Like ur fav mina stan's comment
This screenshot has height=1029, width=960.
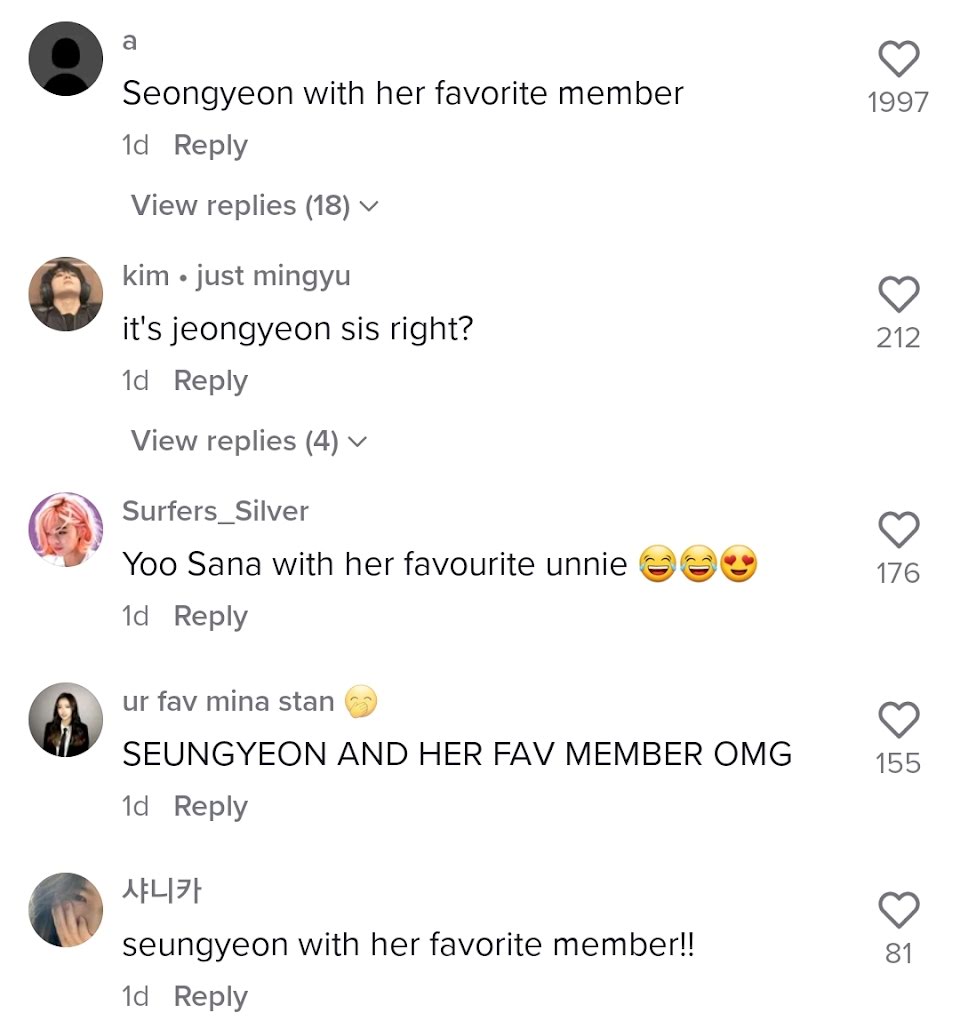tap(898, 720)
